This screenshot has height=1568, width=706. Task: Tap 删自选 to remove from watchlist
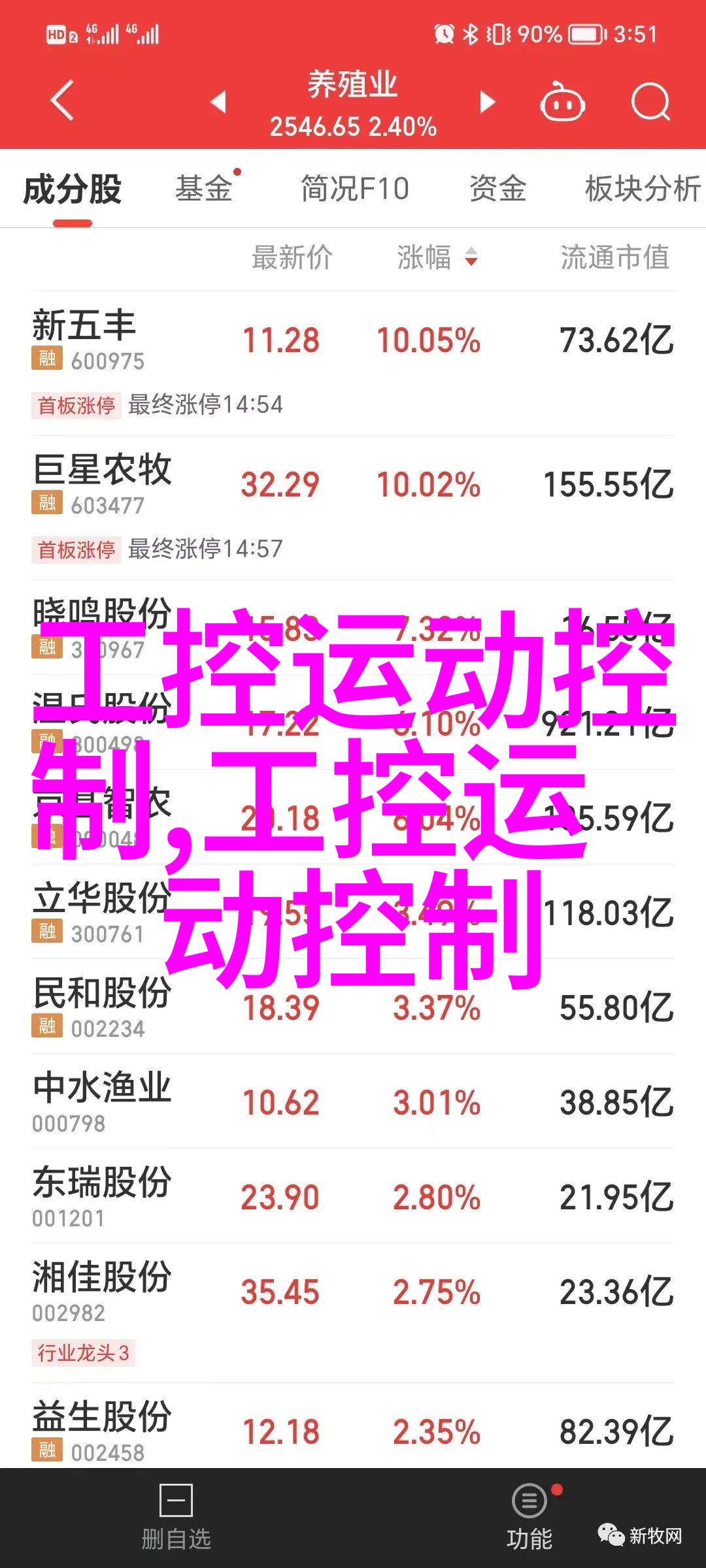coord(176,1517)
